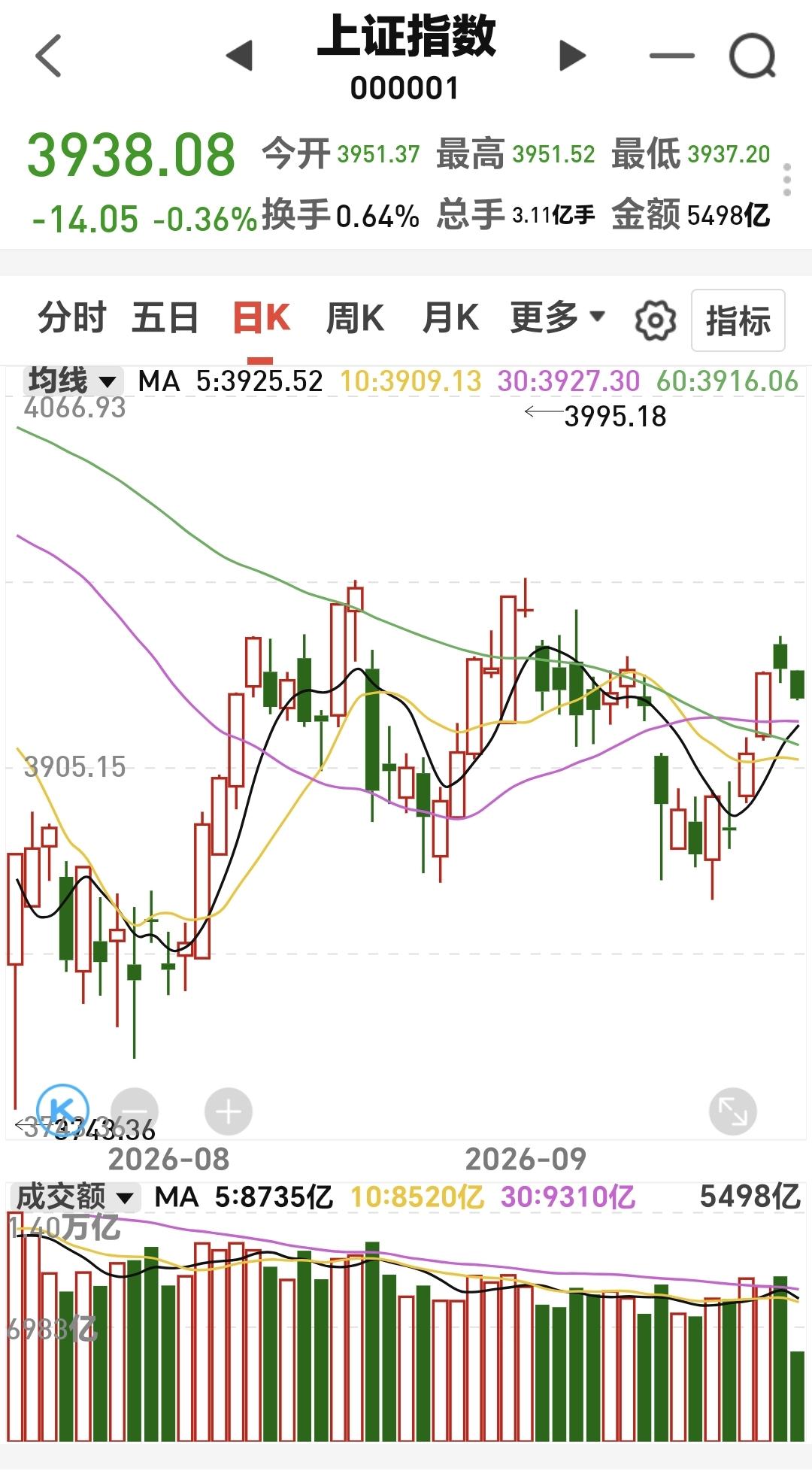
Task: Switch to the 周K chart tab
Action: [x=355, y=317]
